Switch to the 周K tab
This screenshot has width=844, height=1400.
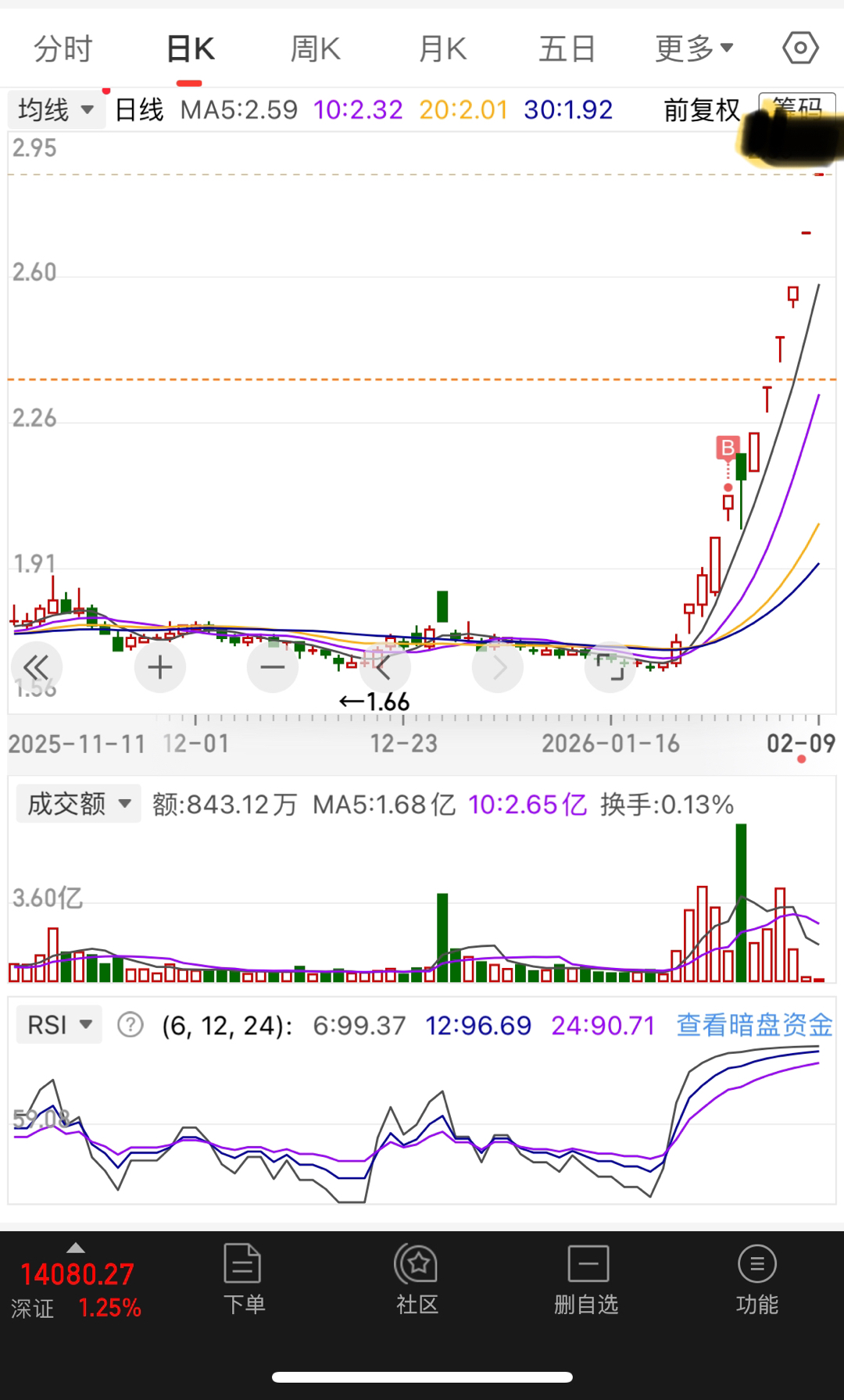(315, 49)
